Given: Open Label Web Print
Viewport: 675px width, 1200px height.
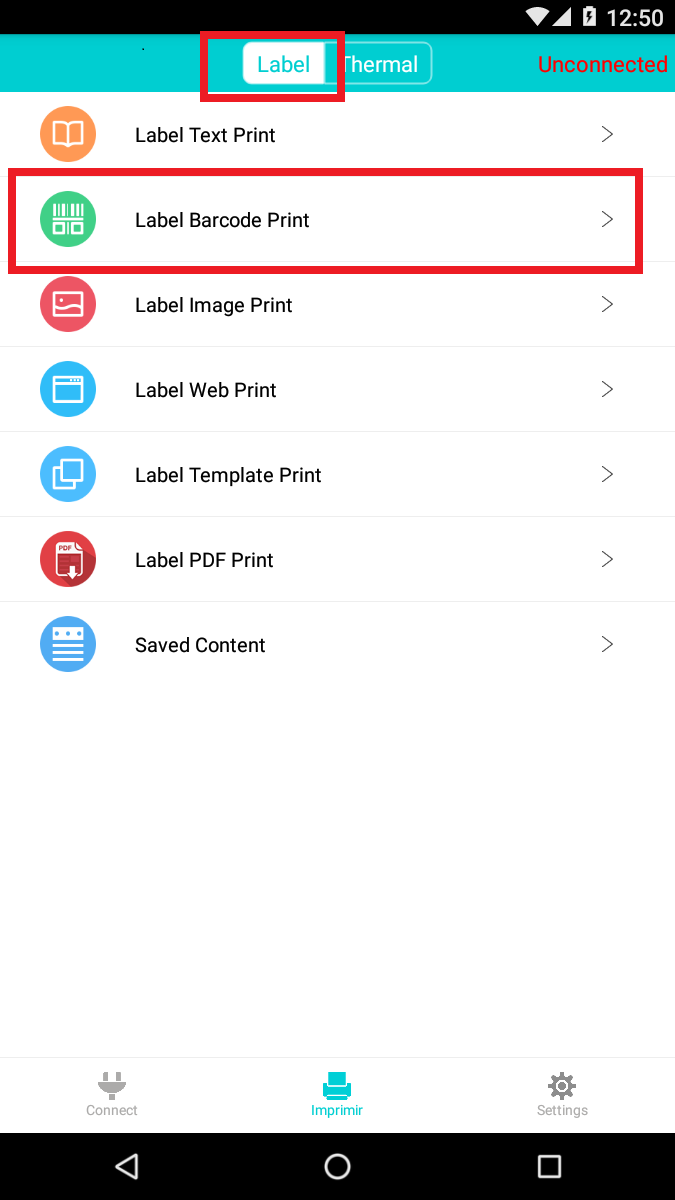Looking at the screenshot, I should click(x=337, y=390).
